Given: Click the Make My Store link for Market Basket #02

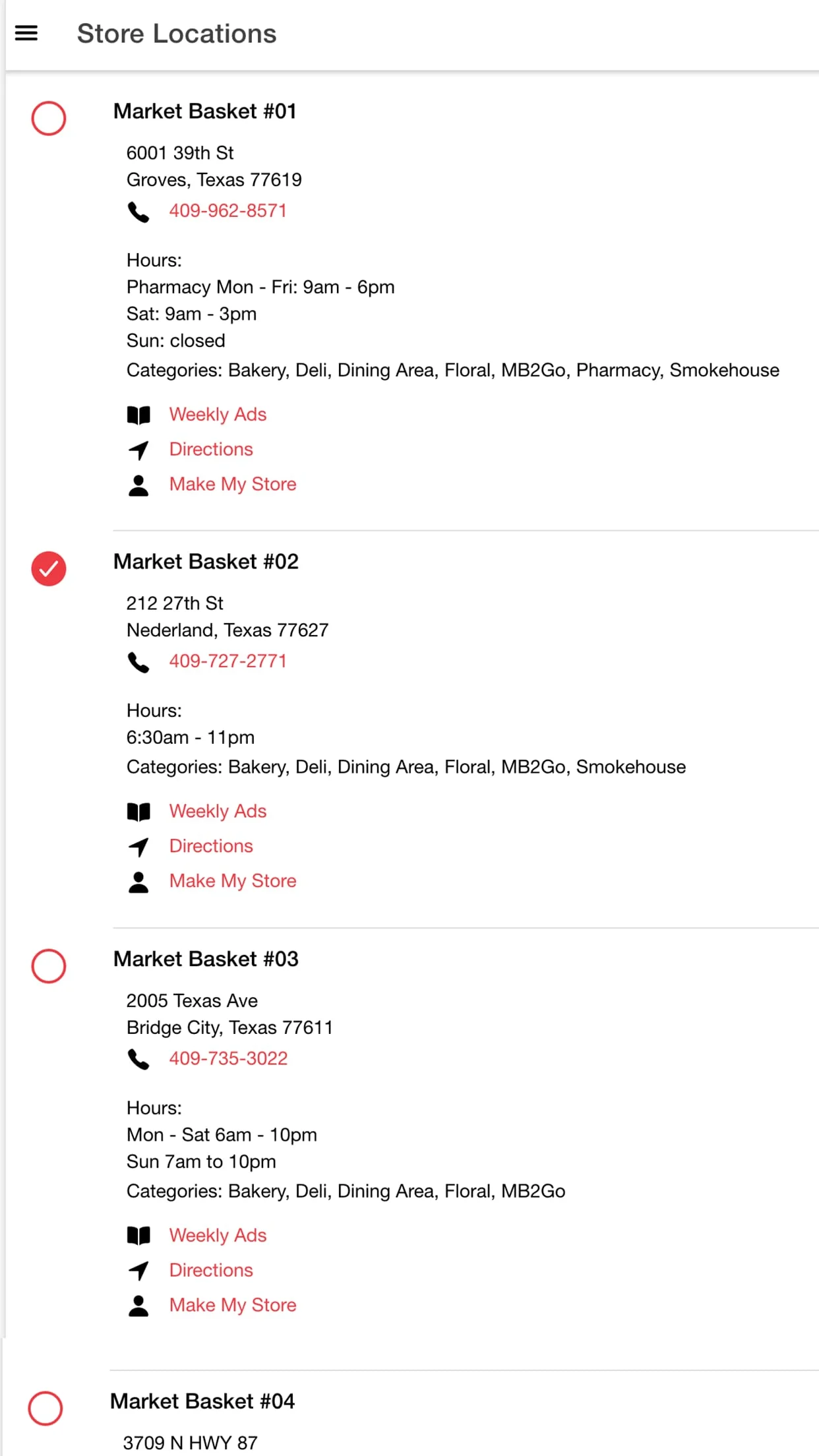Looking at the screenshot, I should pos(232,881).
